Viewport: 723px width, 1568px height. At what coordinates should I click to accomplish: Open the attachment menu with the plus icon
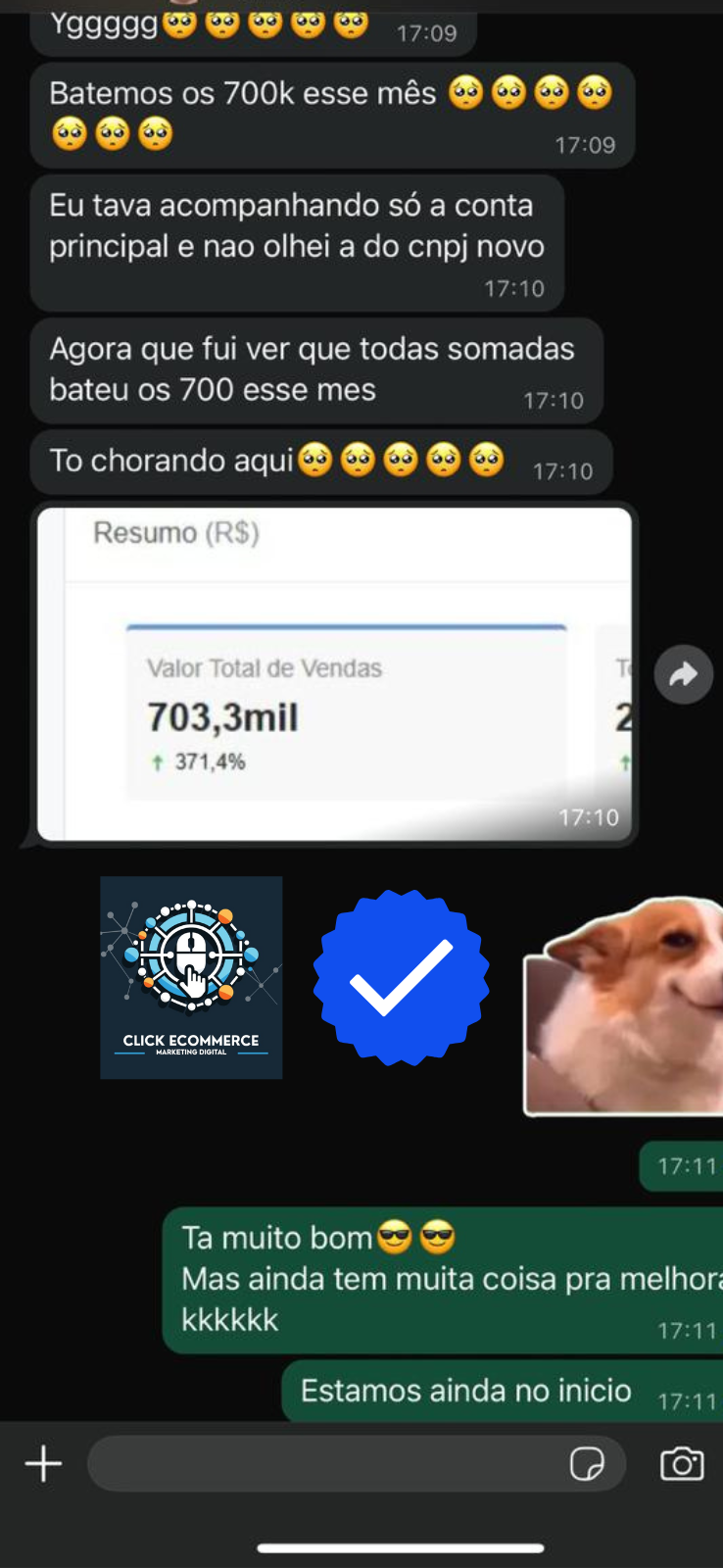(42, 1463)
